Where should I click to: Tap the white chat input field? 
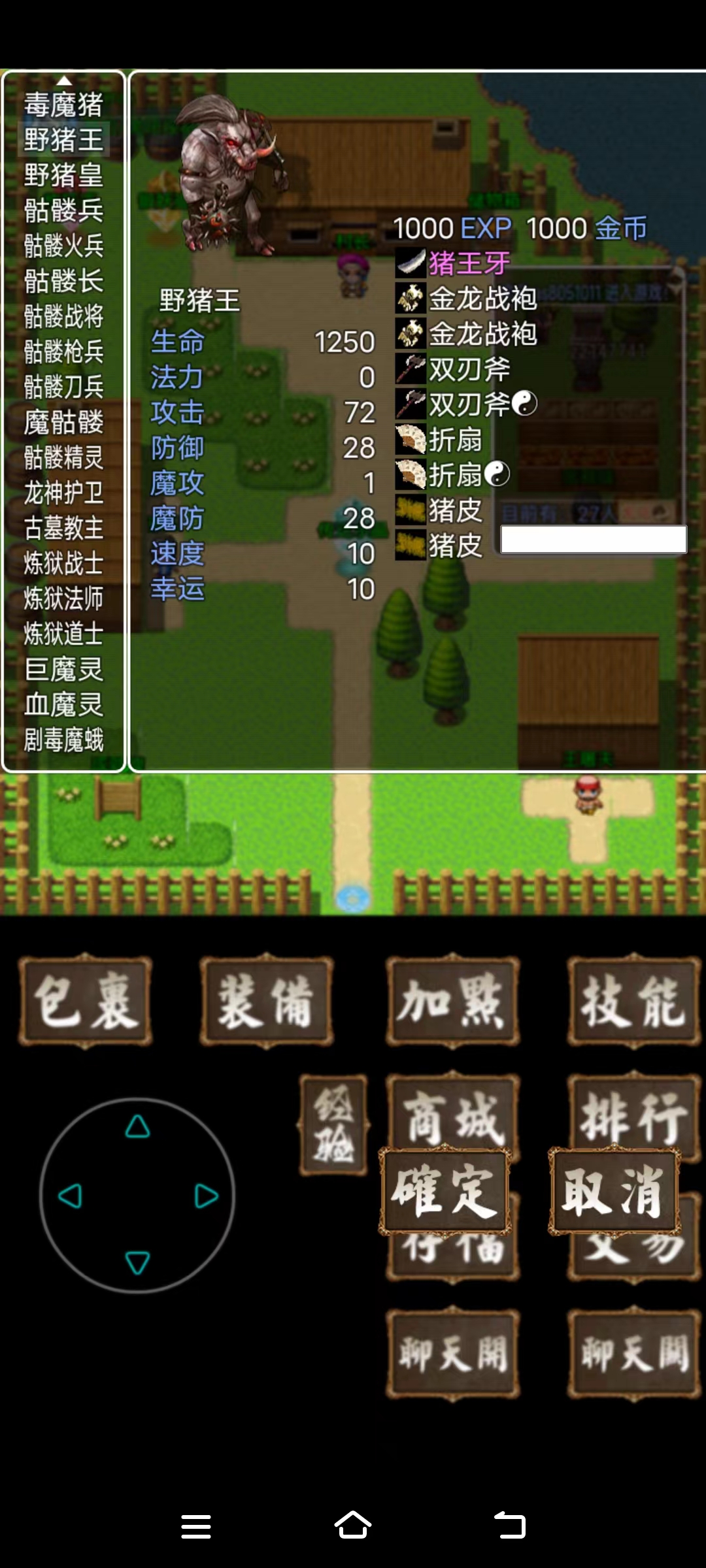coord(594,540)
